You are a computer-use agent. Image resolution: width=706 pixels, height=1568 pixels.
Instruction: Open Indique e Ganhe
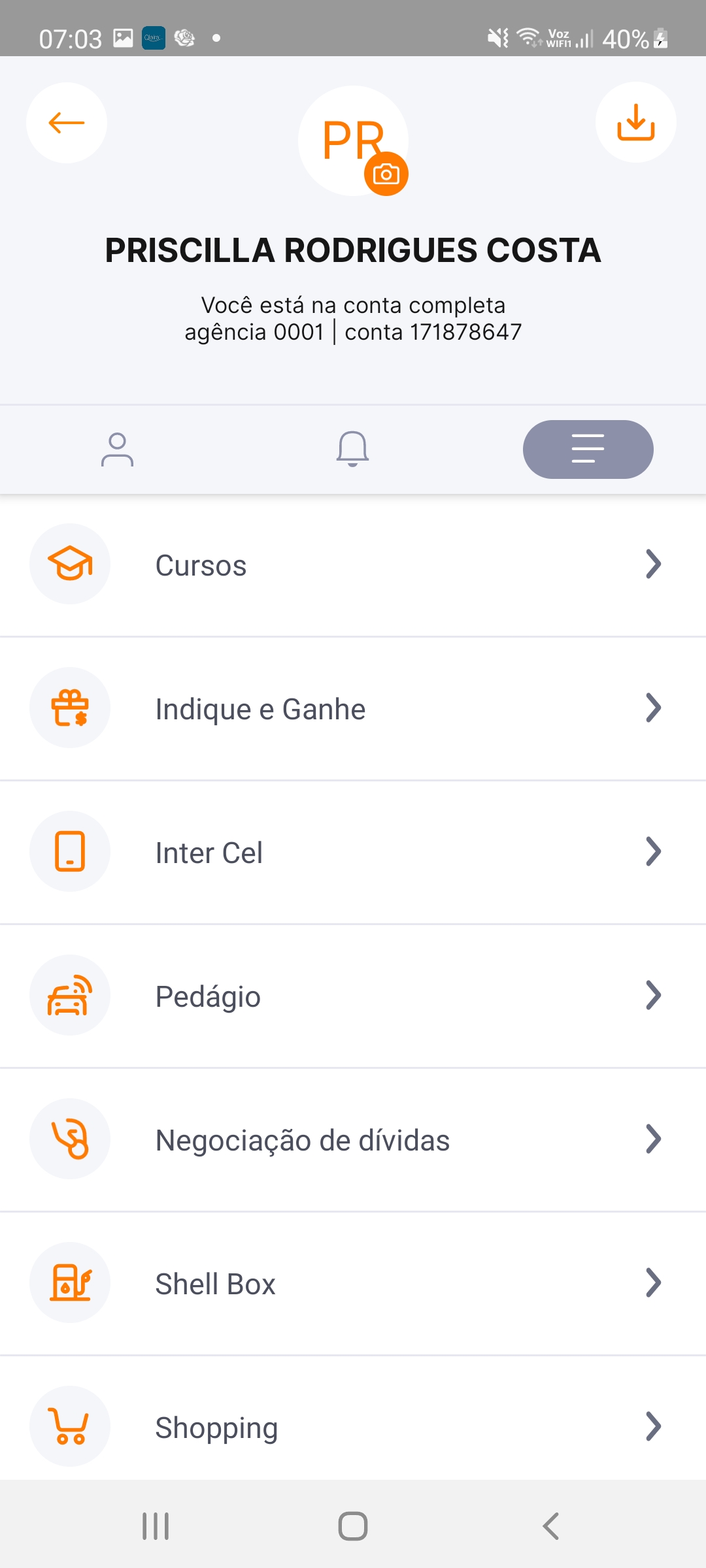point(353,709)
